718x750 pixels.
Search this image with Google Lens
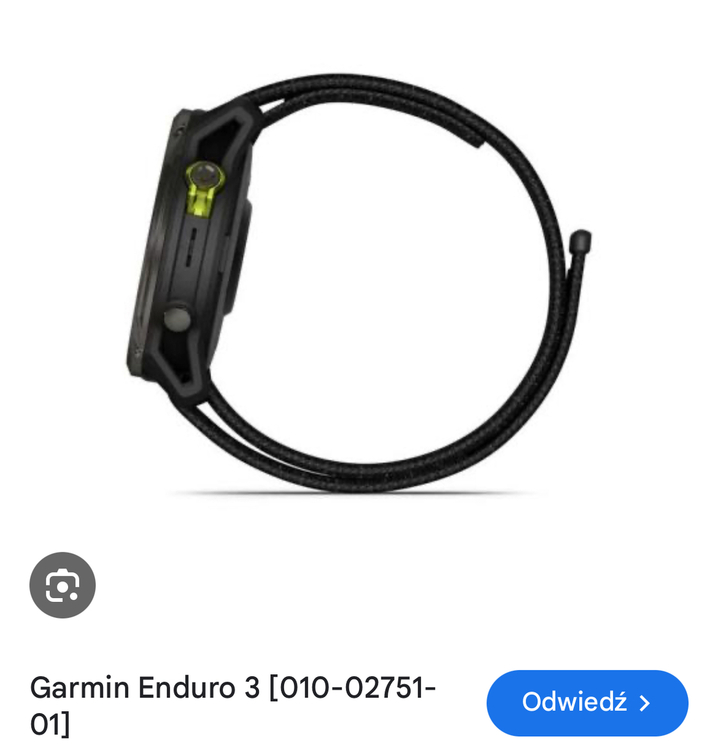click(x=62, y=585)
